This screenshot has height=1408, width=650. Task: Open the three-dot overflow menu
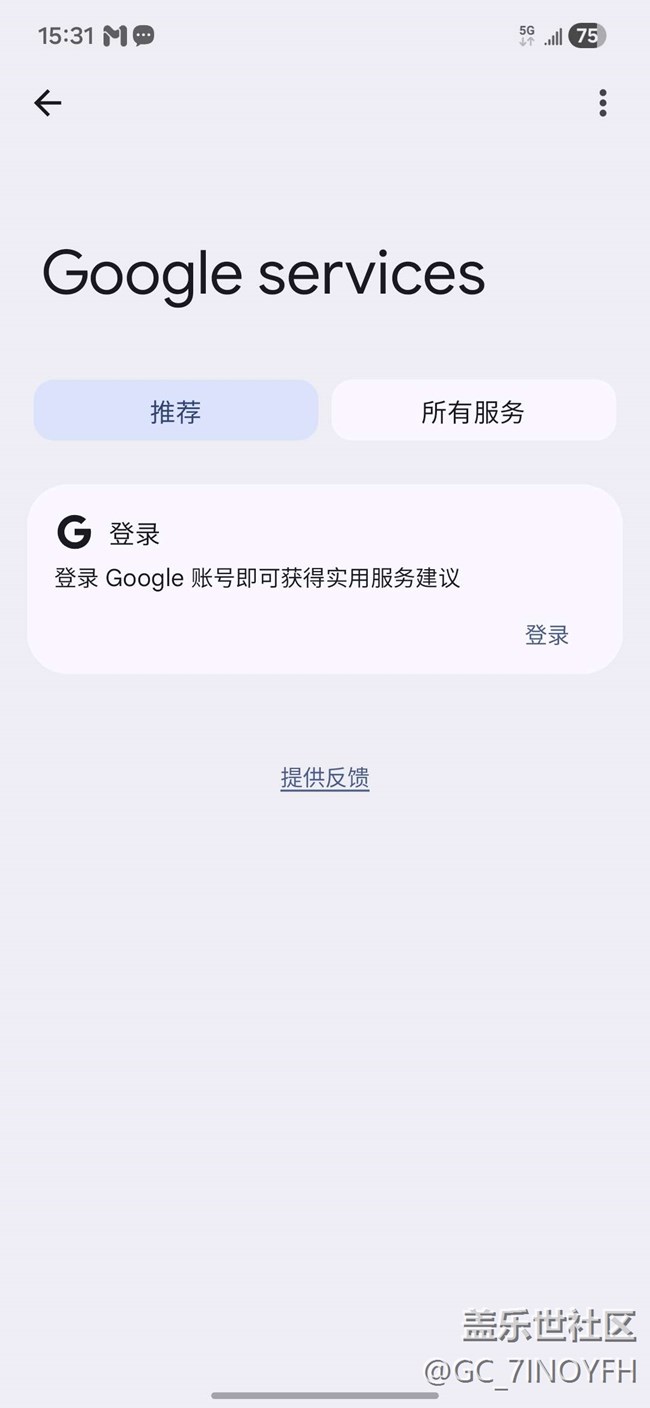pyautogui.click(x=602, y=103)
